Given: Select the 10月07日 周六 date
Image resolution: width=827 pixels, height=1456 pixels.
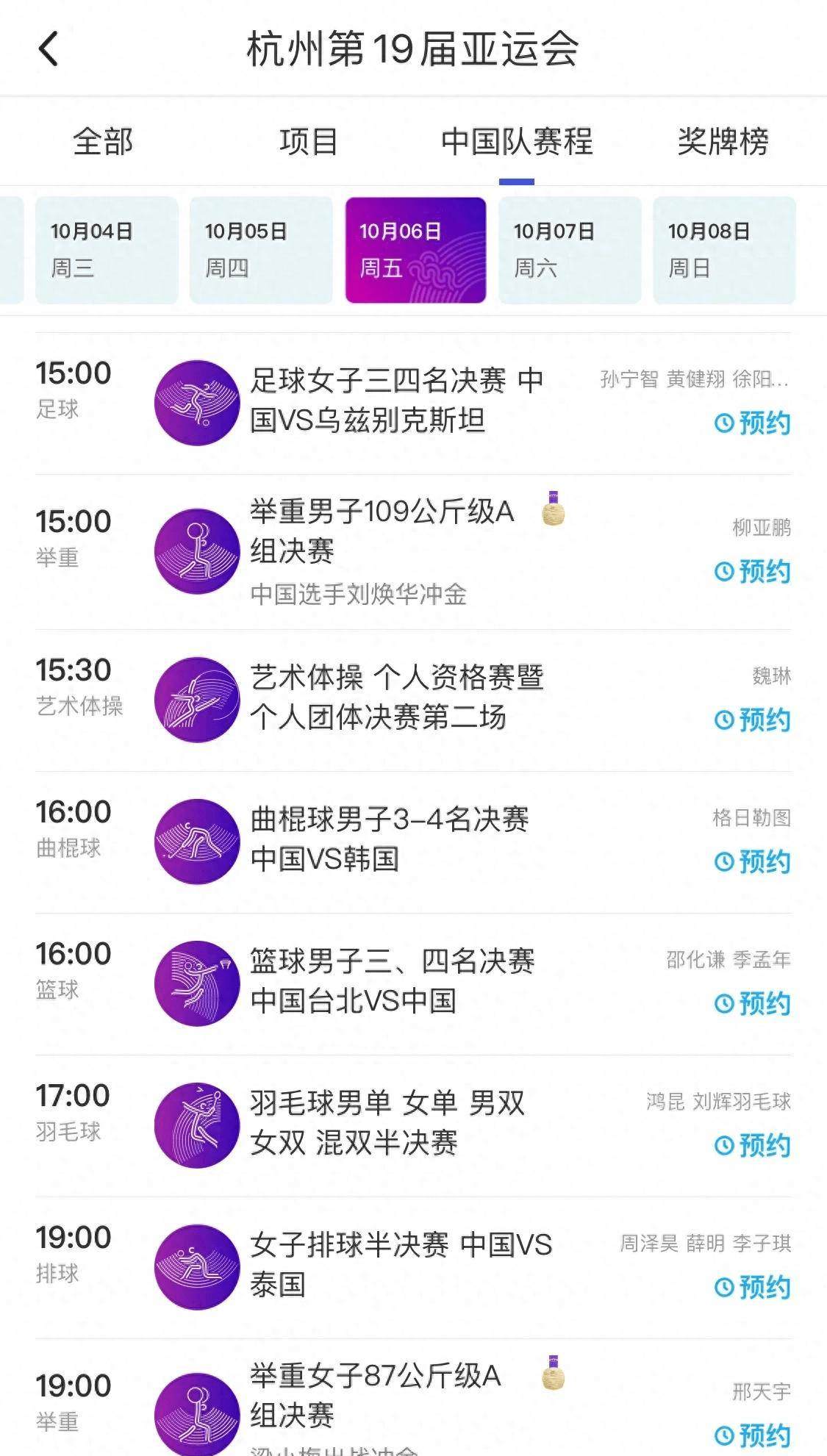Looking at the screenshot, I should click(x=570, y=250).
